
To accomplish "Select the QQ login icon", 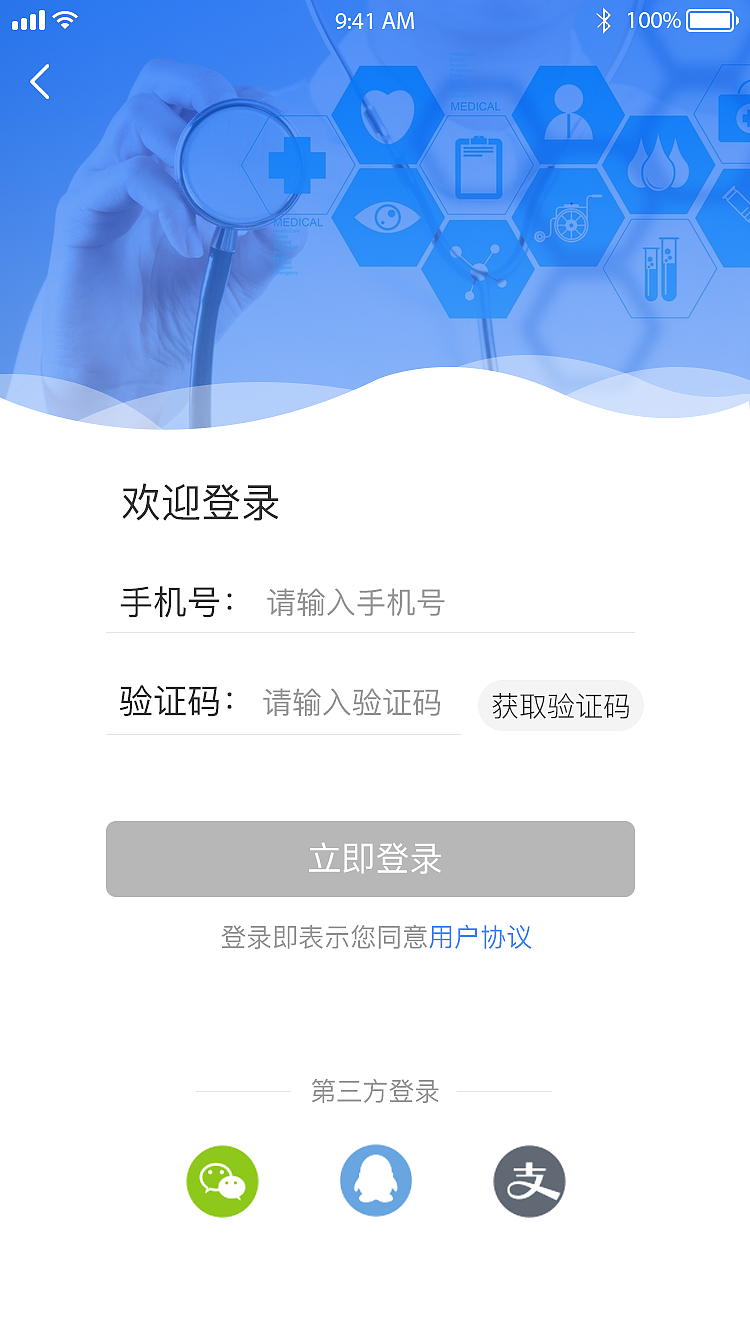I will [x=375, y=1181].
